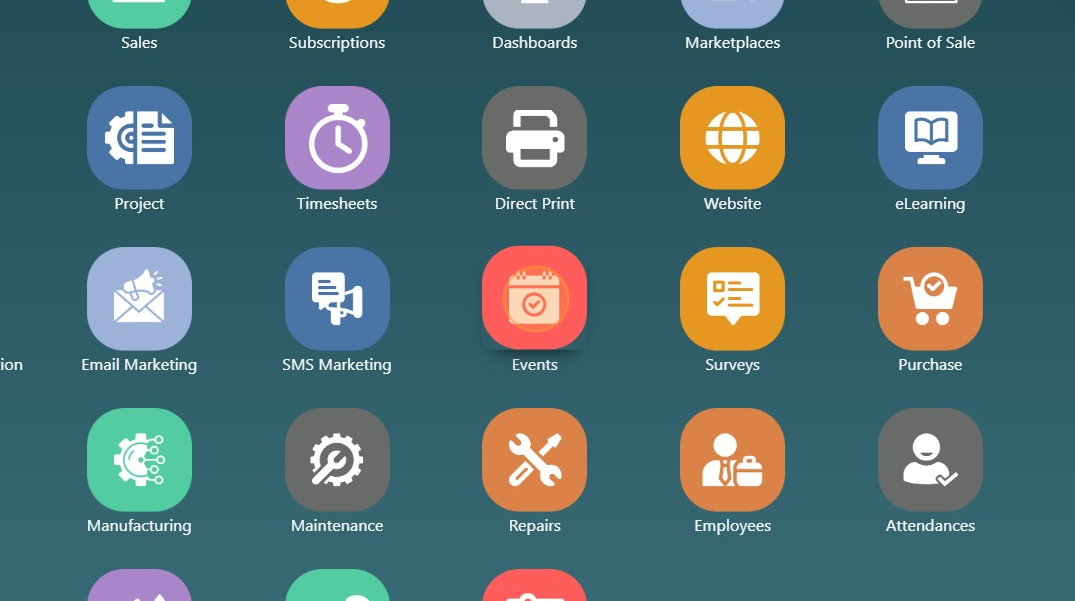The width and height of the screenshot is (1075, 601).
Task: Open Point of Sale
Action: tap(930, 14)
